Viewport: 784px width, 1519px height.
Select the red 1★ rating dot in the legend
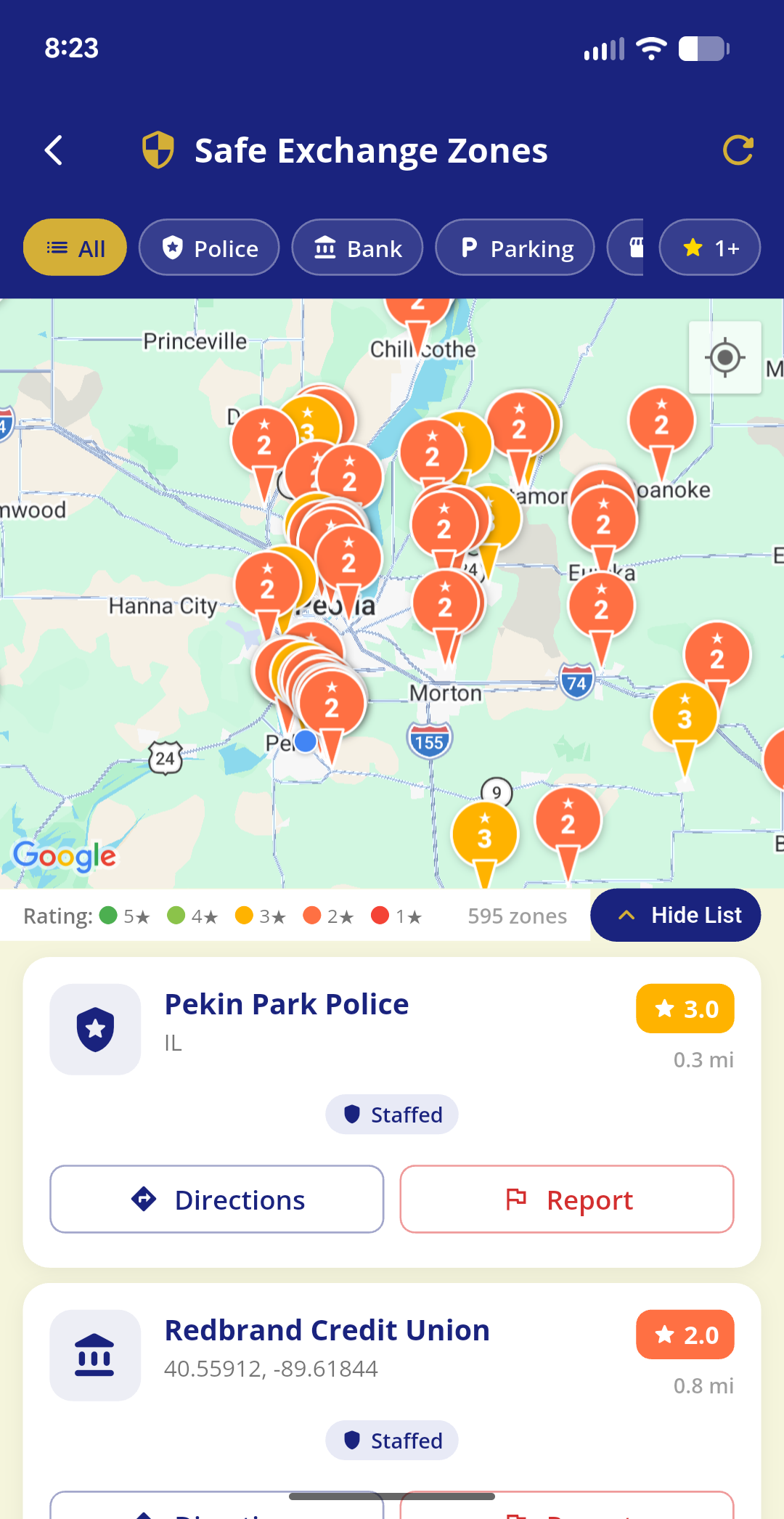click(380, 916)
